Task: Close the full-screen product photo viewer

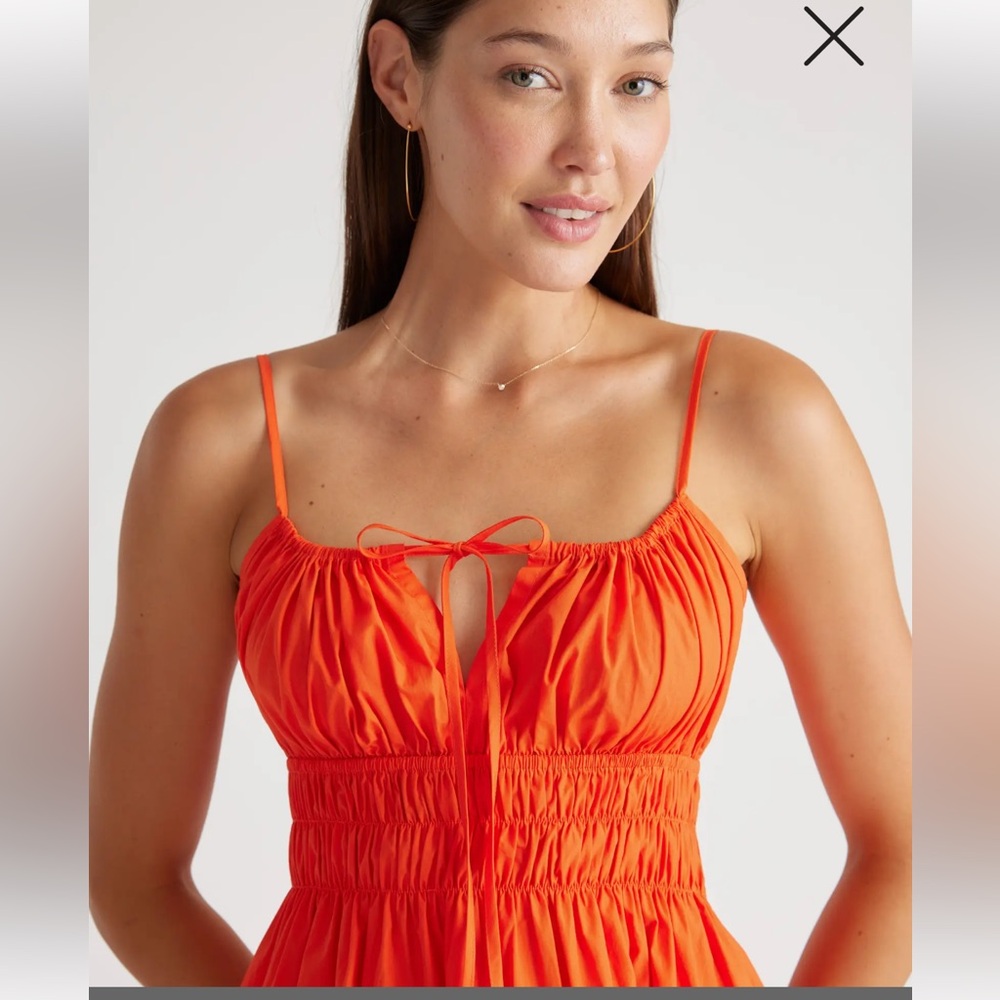Action: (833, 36)
